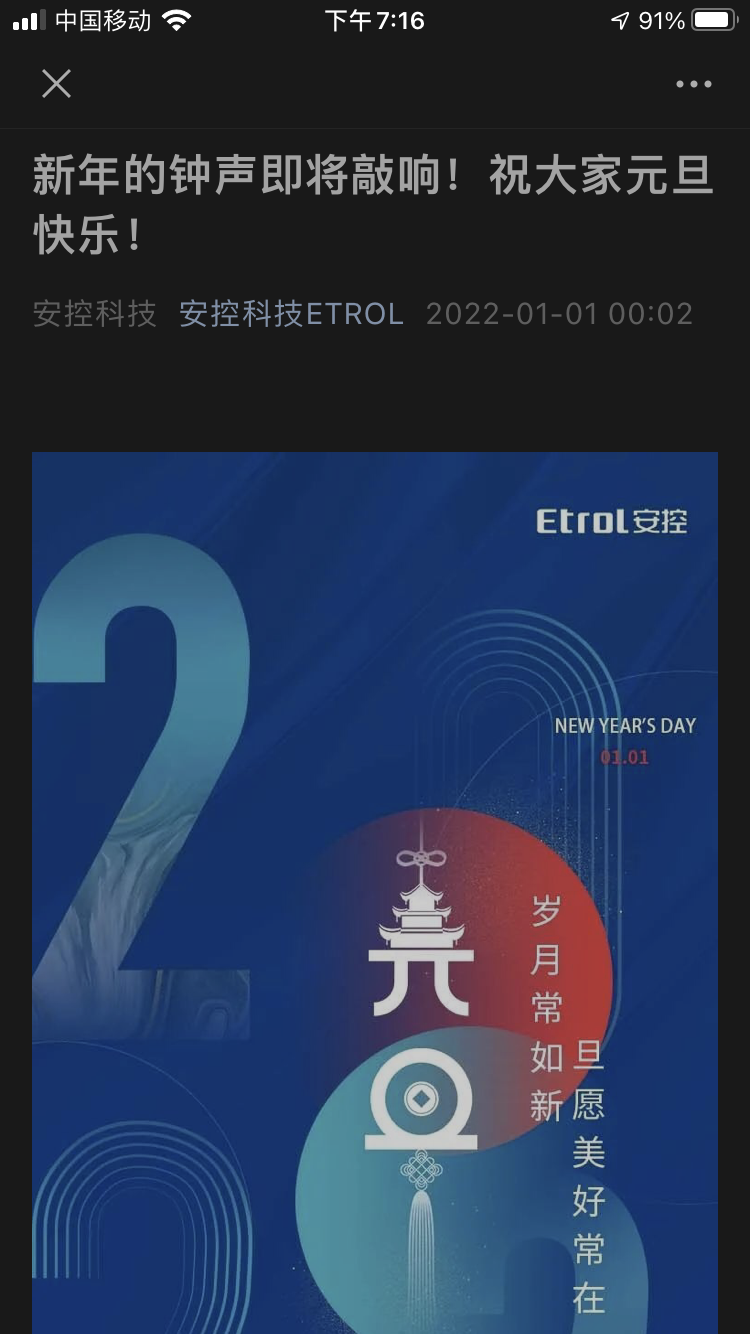Tap the battery indicator icon
750x1334 pixels.
[x=712, y=17]
